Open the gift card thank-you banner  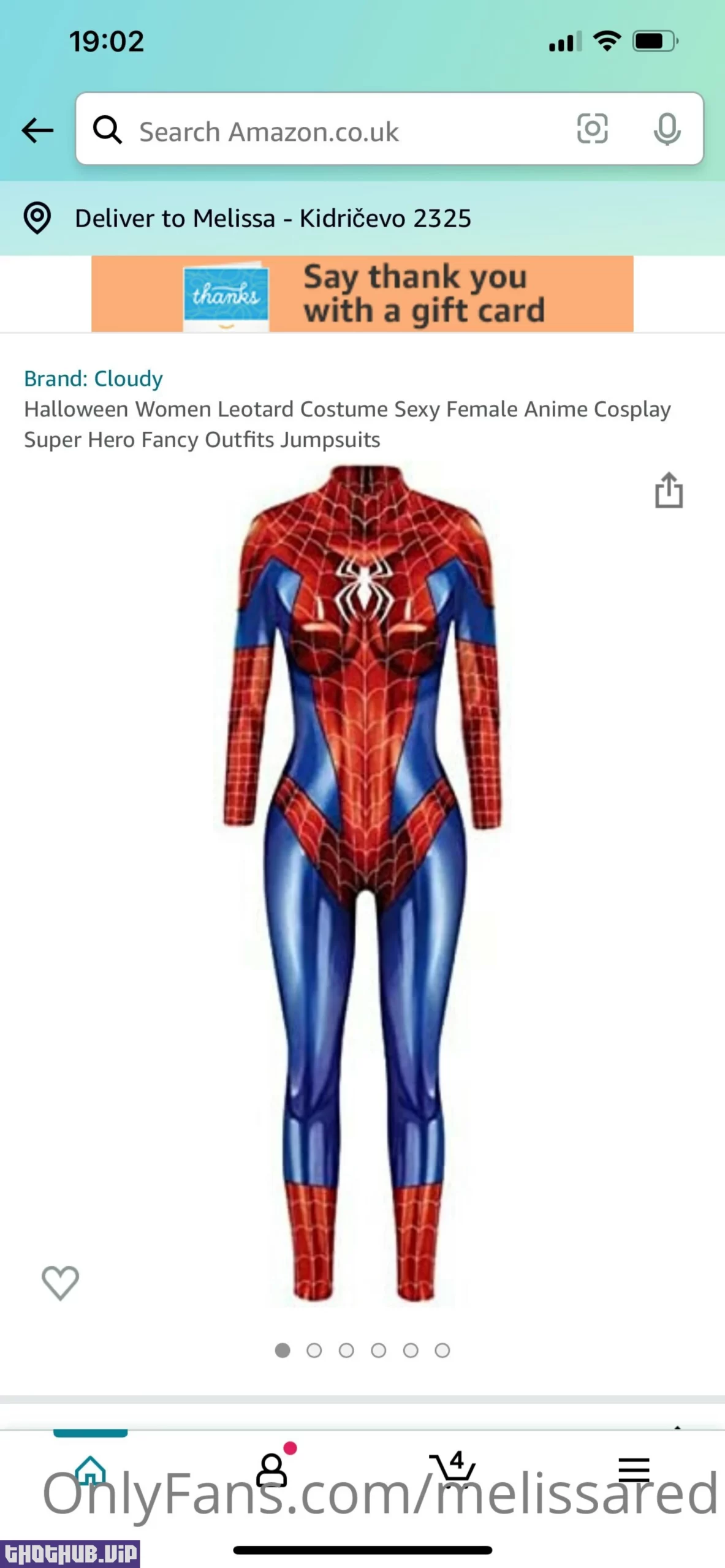point(362,294)
